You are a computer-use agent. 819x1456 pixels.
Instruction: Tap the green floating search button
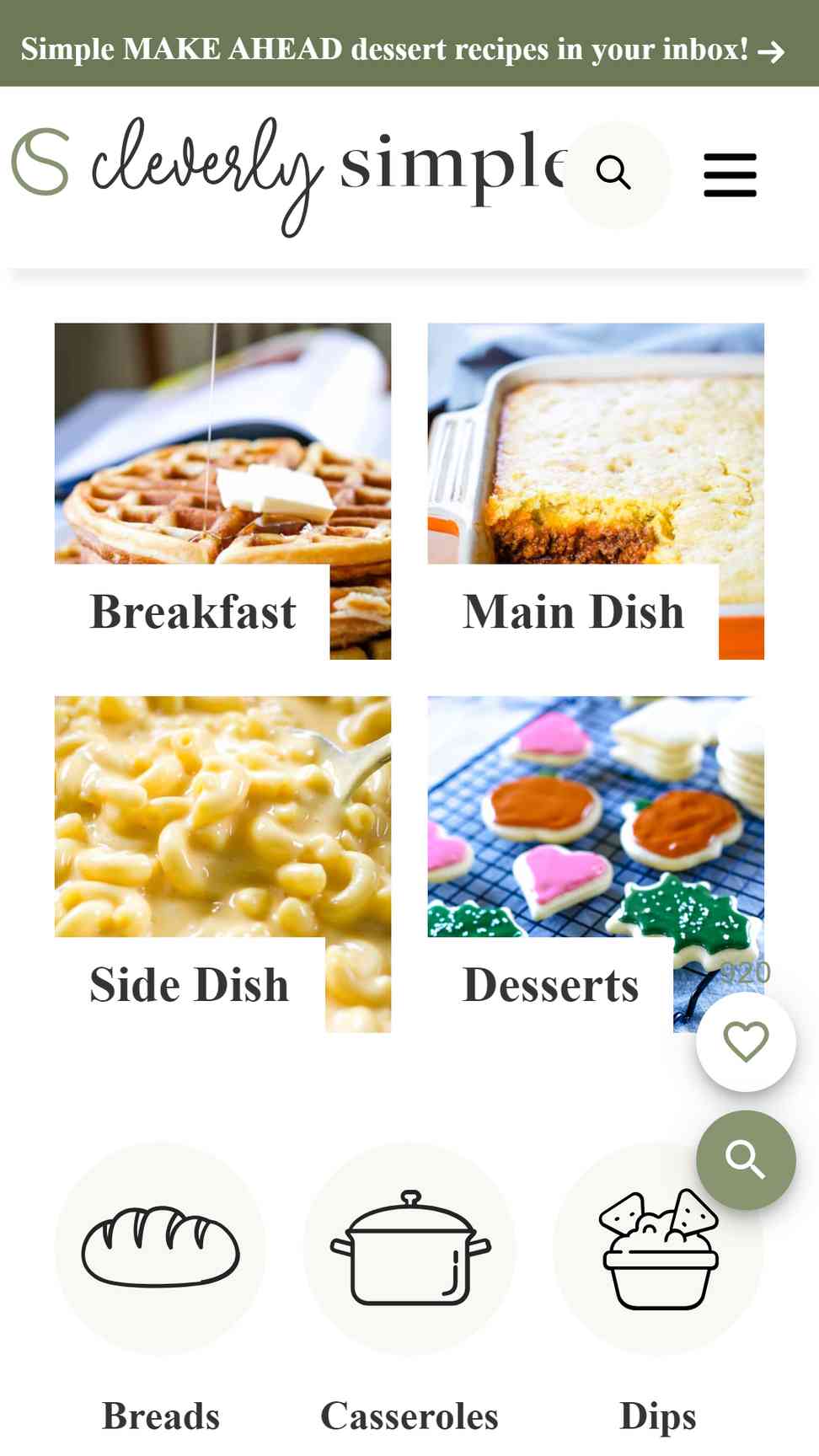coord(746,1160)
